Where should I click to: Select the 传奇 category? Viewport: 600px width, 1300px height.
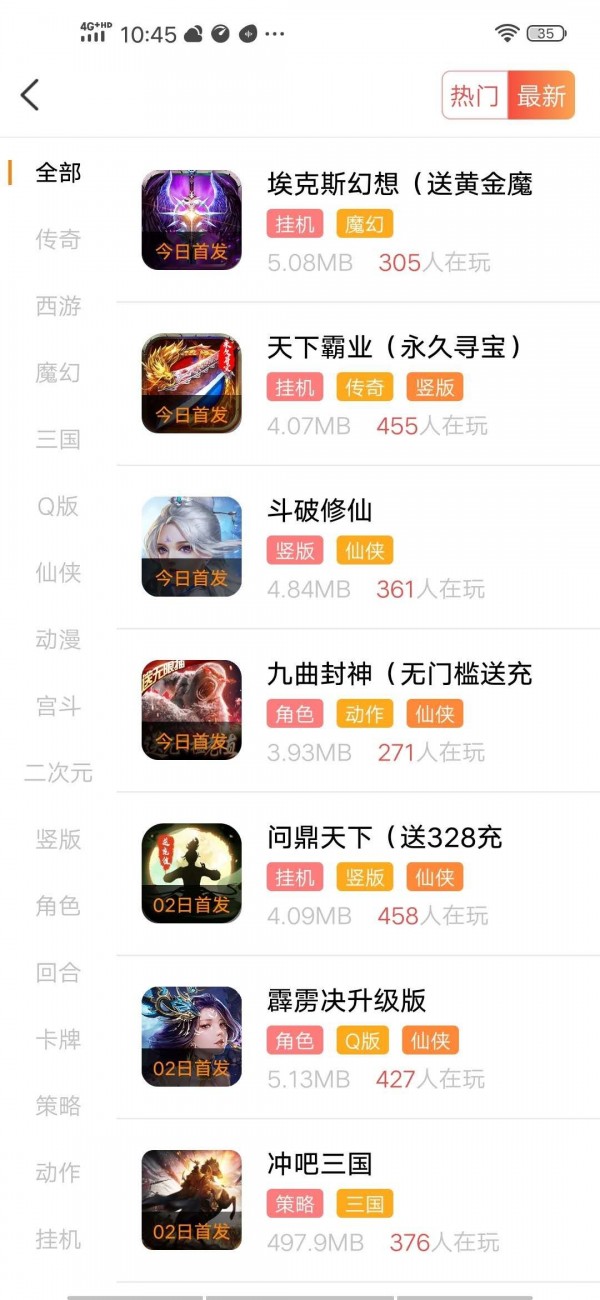58,240
